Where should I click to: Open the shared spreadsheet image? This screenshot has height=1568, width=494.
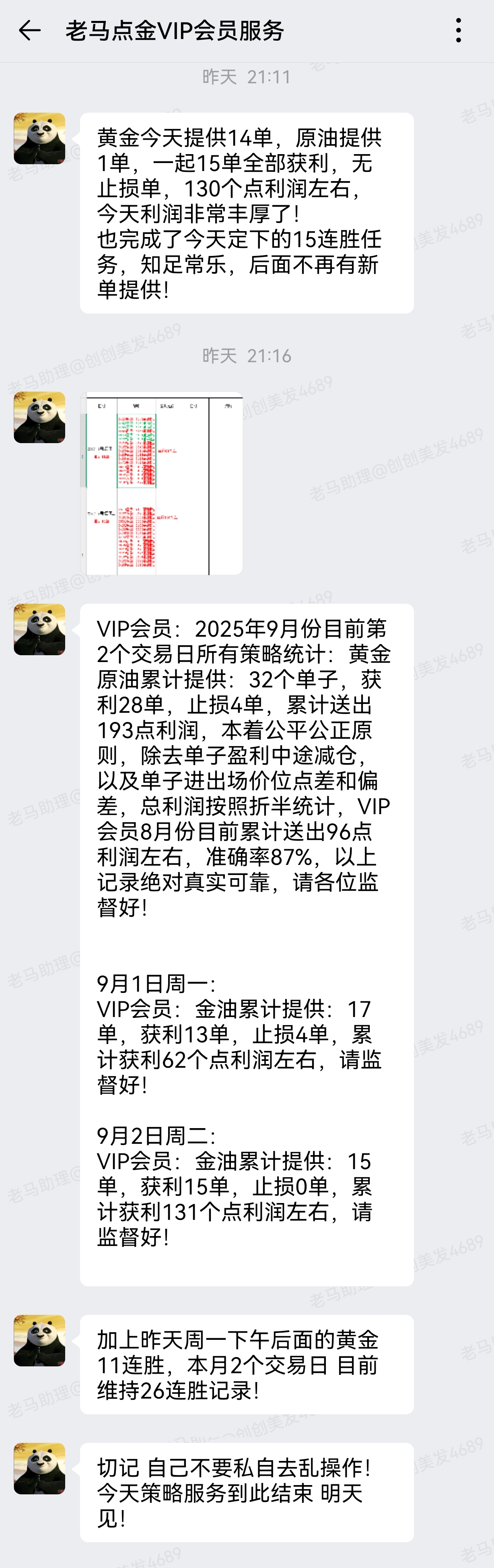click(x=161, y=483)
